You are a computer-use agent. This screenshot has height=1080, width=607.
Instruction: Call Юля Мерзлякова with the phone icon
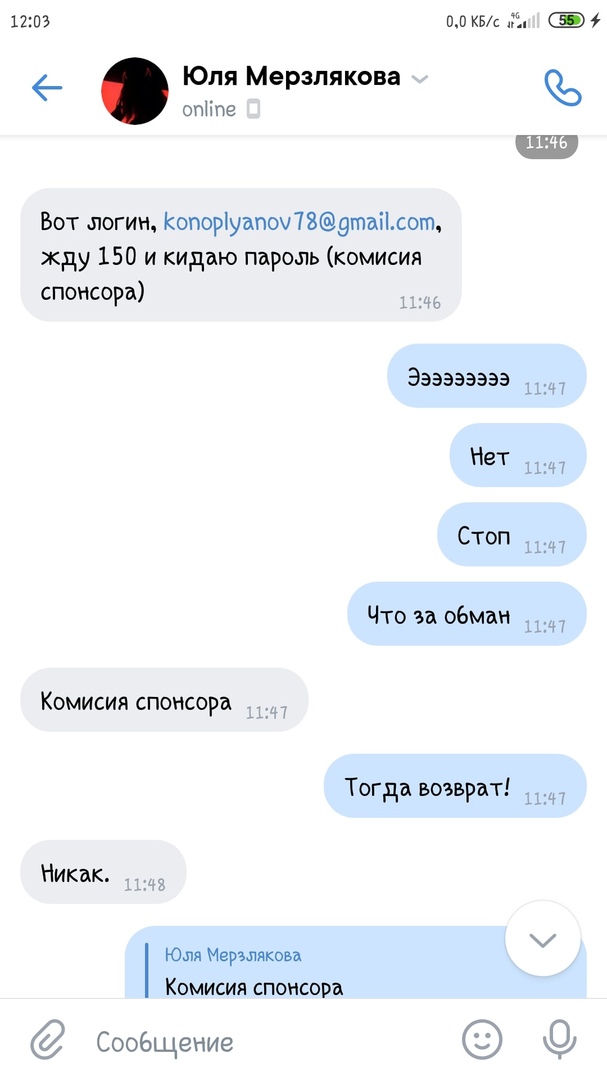point(562,88)
